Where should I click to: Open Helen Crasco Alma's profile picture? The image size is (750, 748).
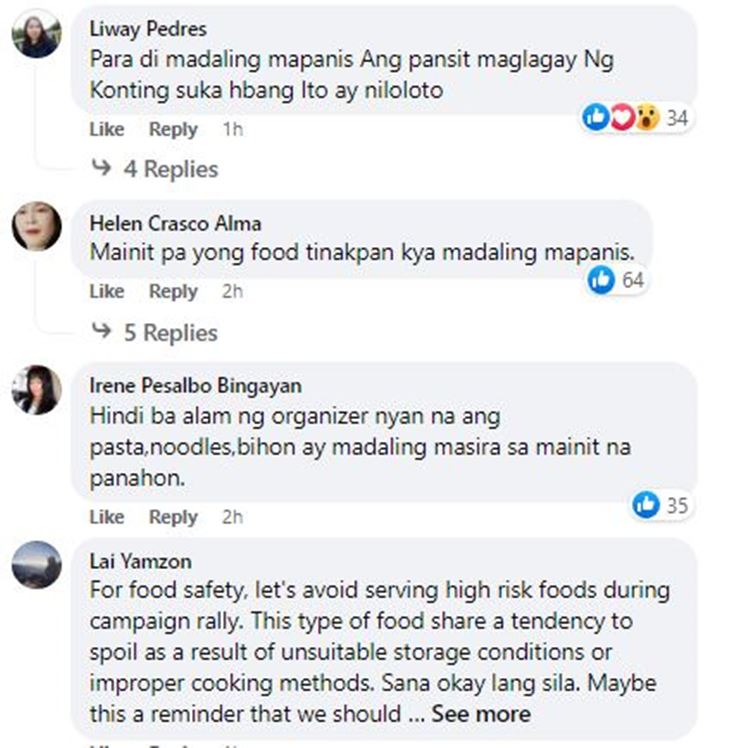[x=36, y=227]
